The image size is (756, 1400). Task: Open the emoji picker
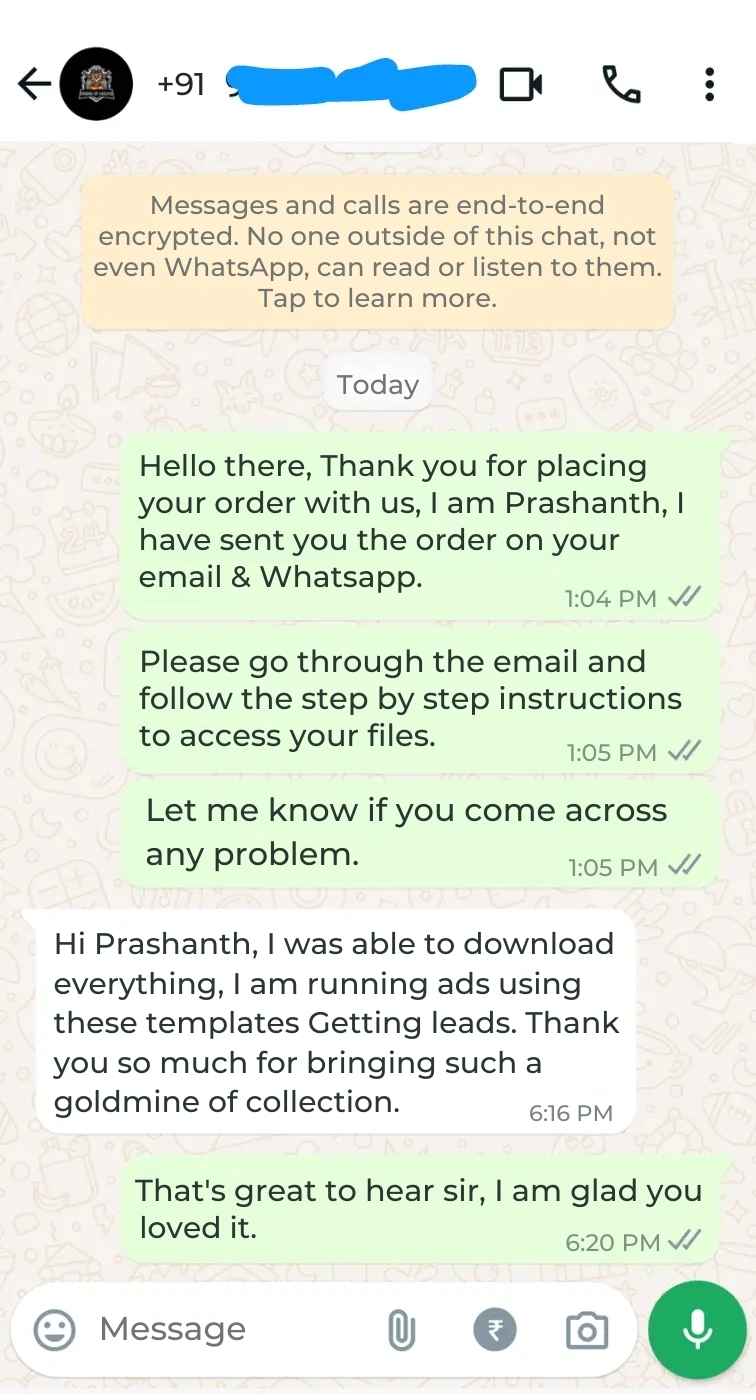[x=54, y=1330]
